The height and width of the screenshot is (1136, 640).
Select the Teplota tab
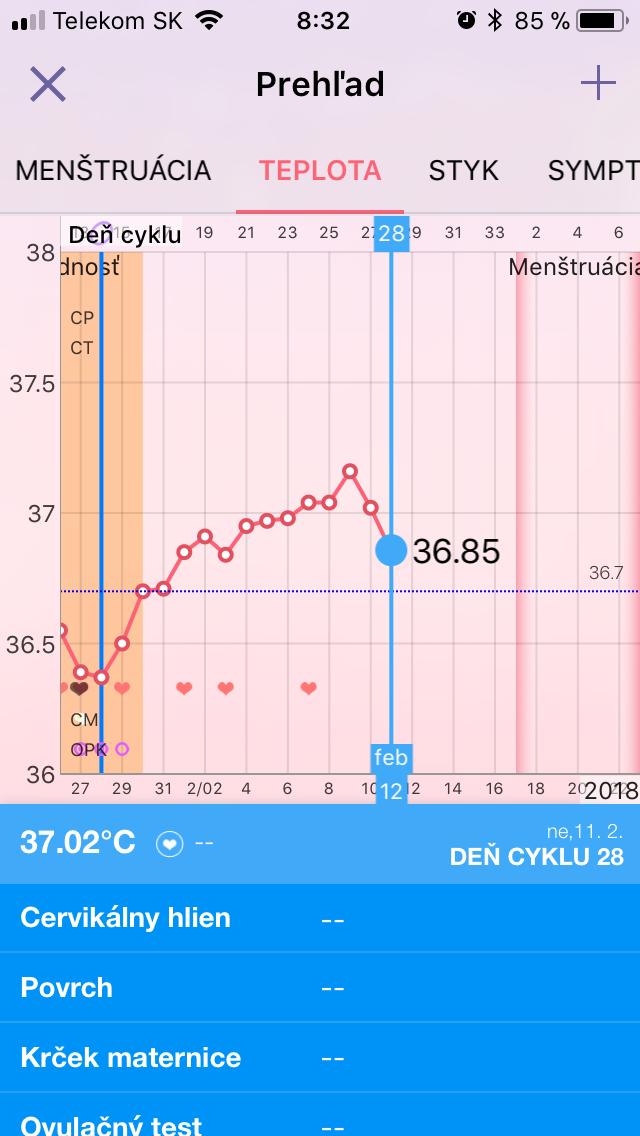(320, 170)
